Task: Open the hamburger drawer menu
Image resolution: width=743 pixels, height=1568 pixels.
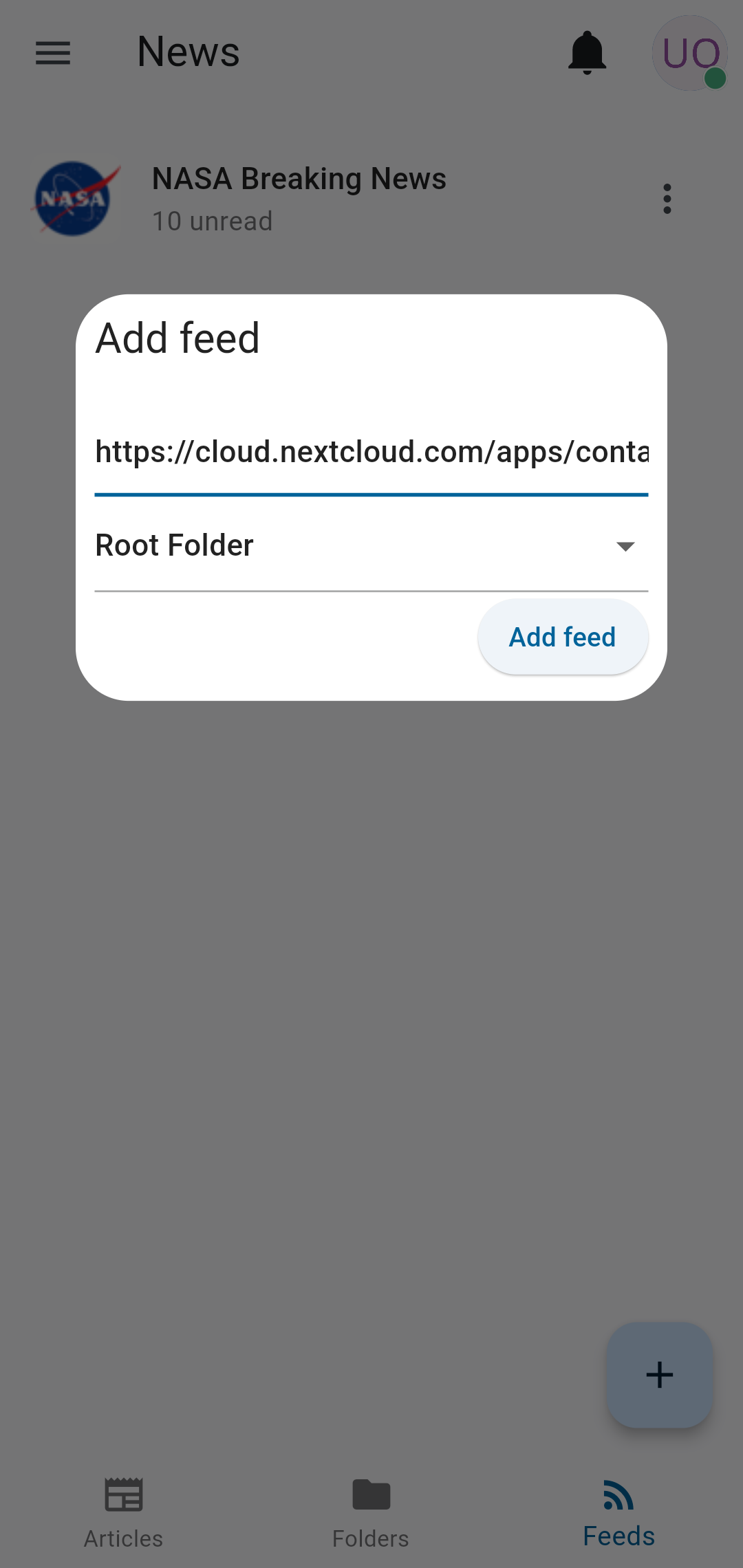Action: point(53,53)
